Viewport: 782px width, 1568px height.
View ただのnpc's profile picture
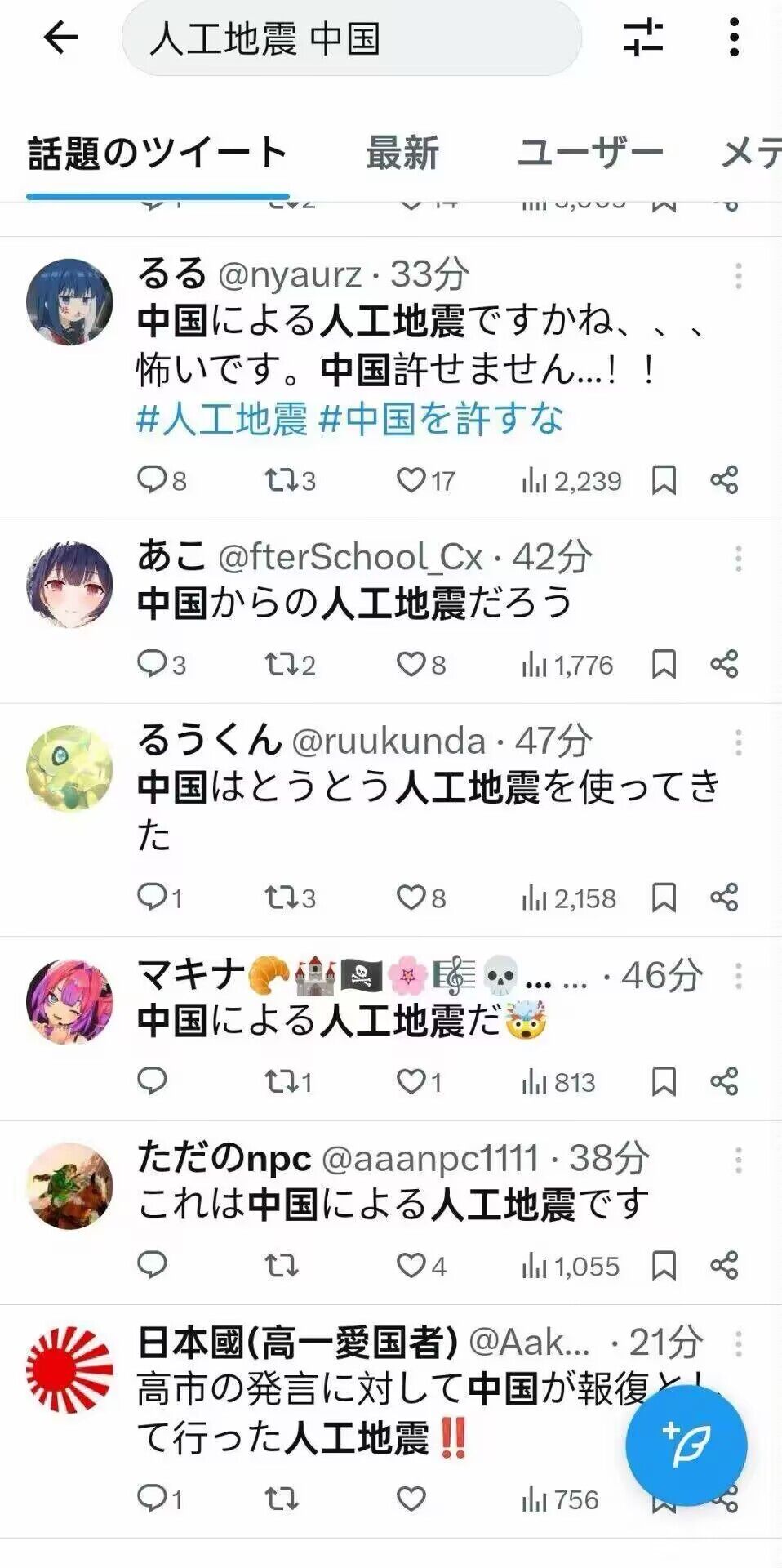69,1186
